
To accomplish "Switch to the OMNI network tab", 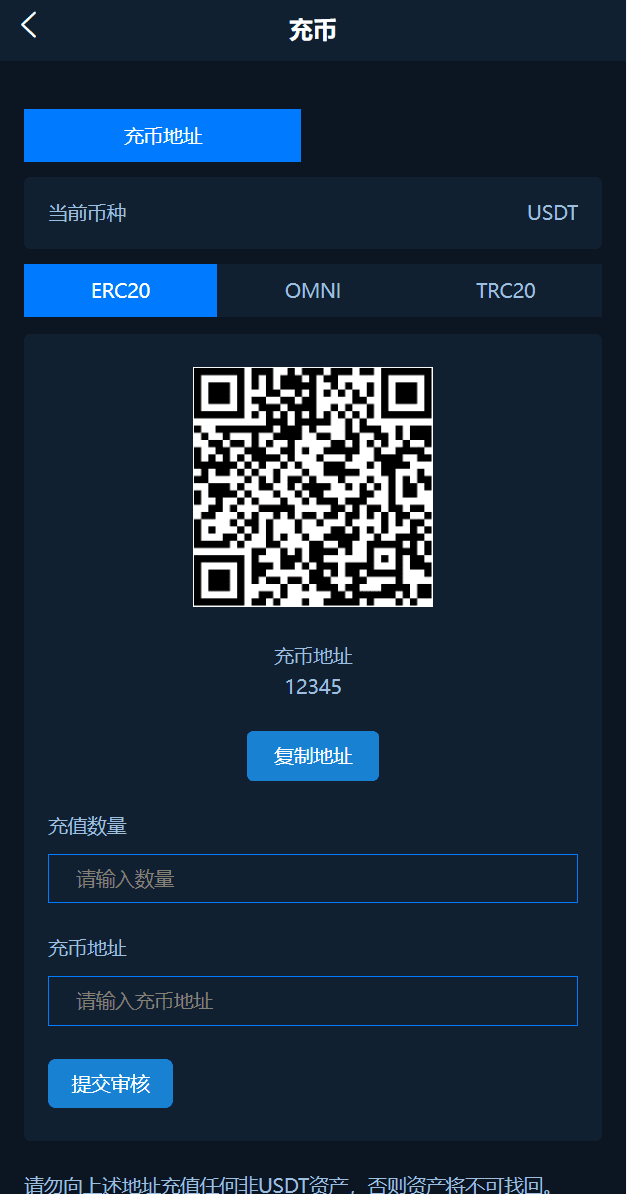I will [x=313, y=291].
